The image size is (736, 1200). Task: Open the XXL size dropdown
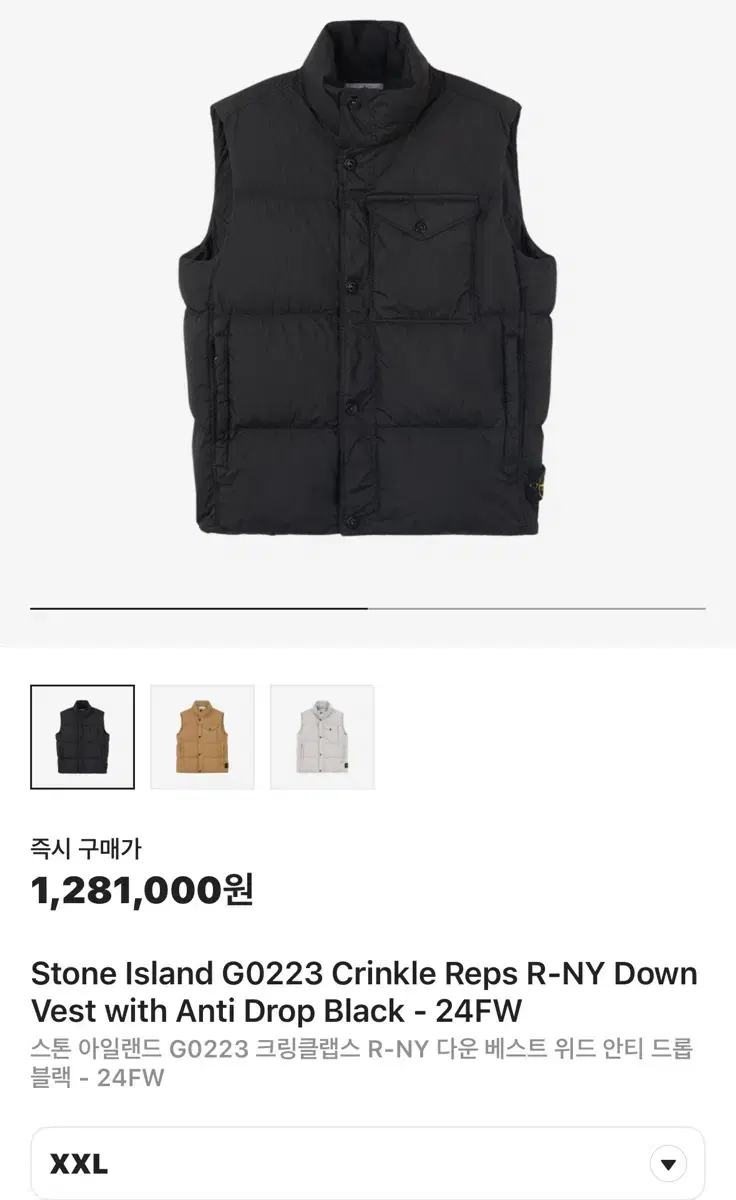[x=368, y=1163]
